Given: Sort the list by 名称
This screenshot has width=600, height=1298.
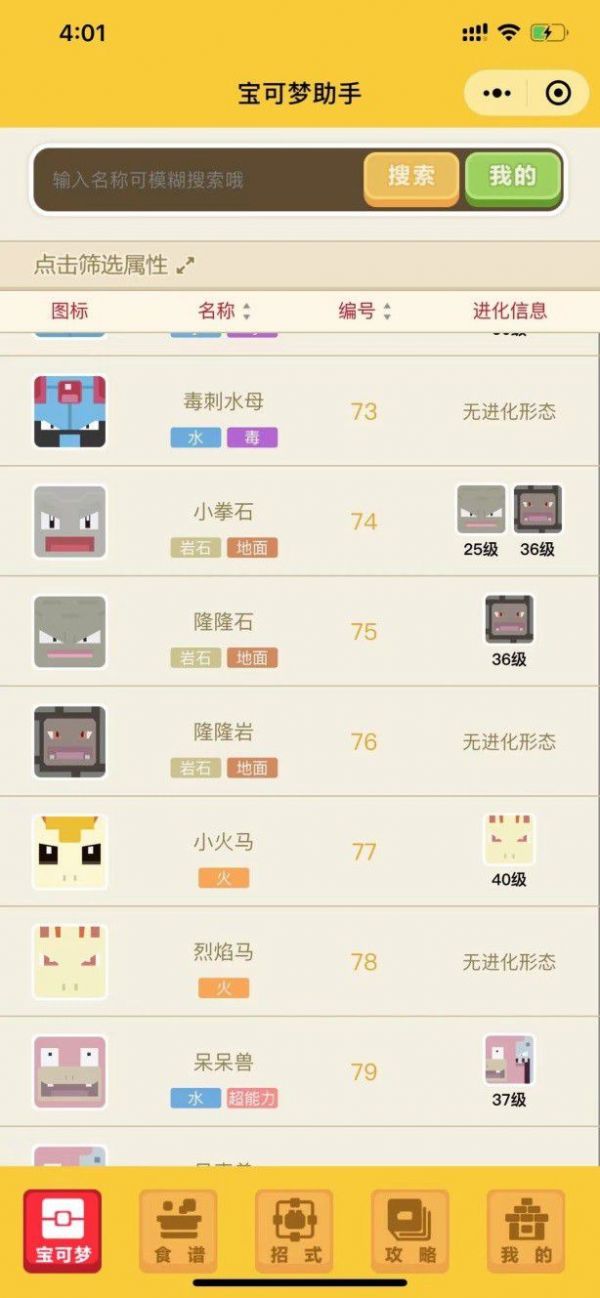Looking at the screenshot, I should pos(224,311).
